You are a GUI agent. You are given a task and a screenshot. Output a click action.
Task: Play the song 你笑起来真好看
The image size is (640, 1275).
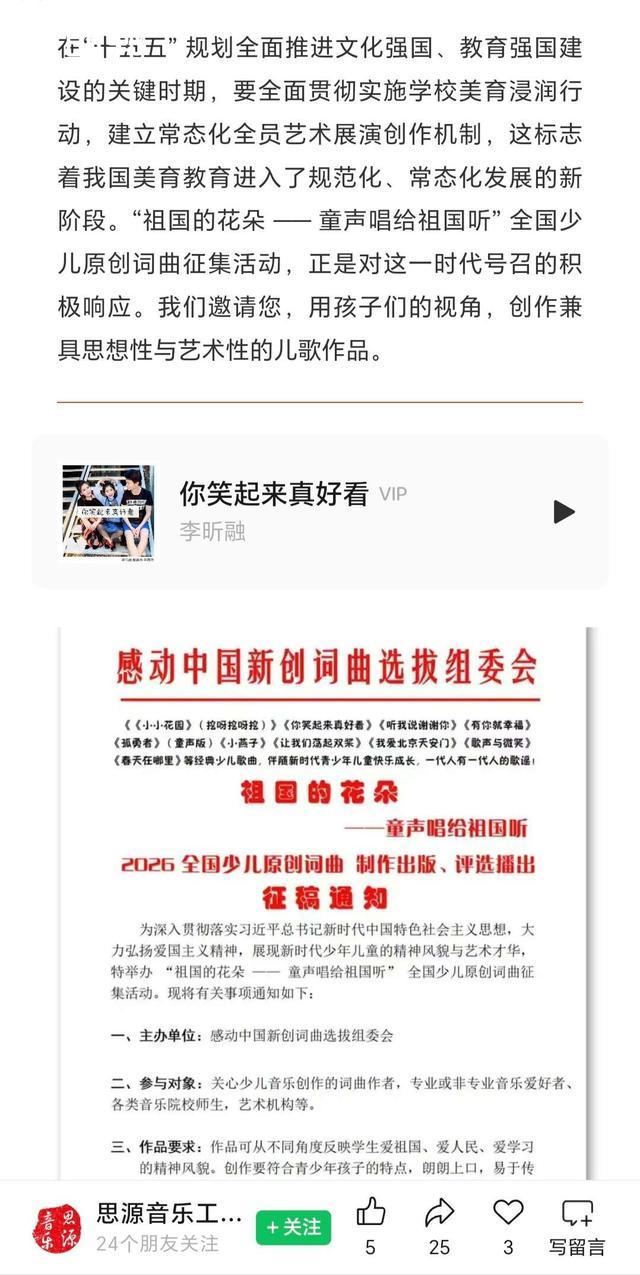click(564, 512)
